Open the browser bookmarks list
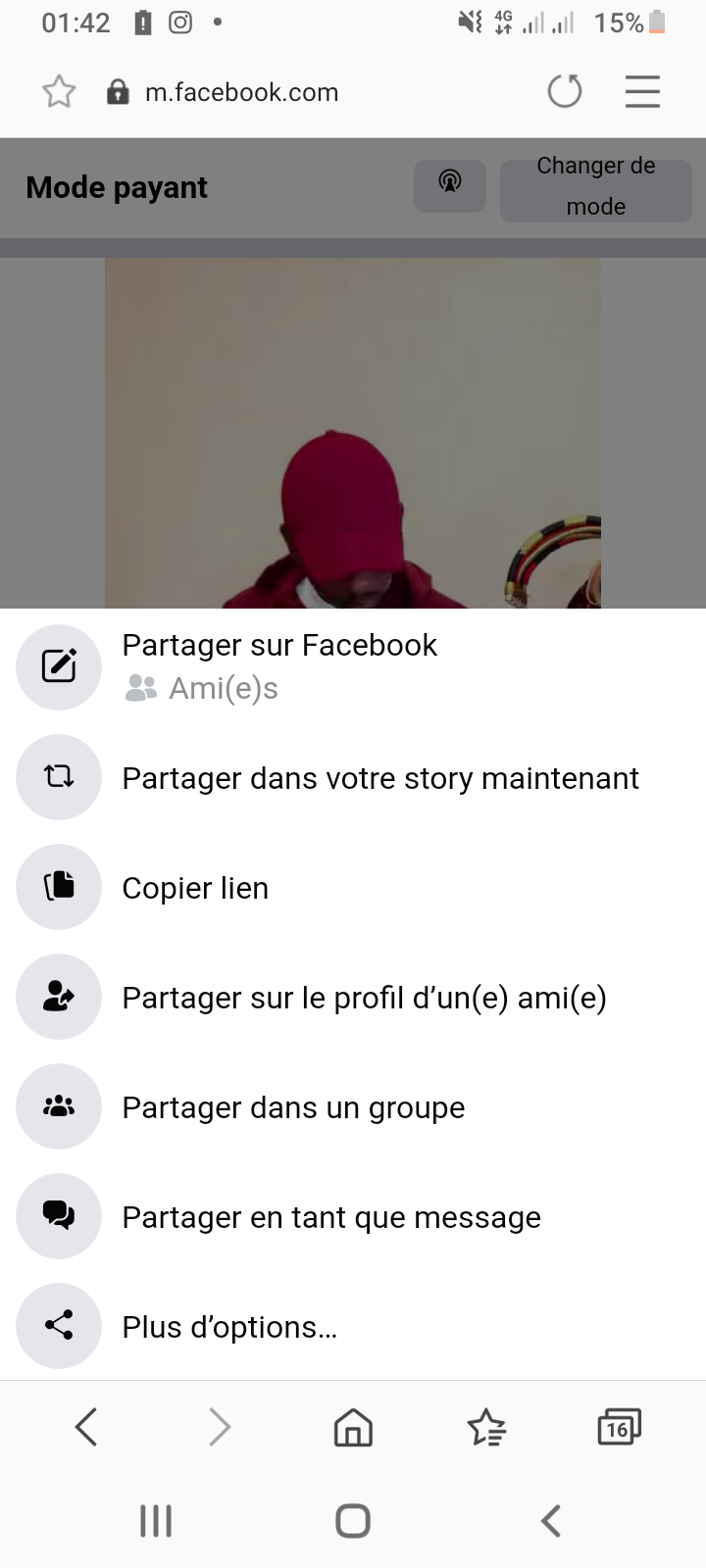This screenshot has height=1568, width=706. pos(486,1427)
